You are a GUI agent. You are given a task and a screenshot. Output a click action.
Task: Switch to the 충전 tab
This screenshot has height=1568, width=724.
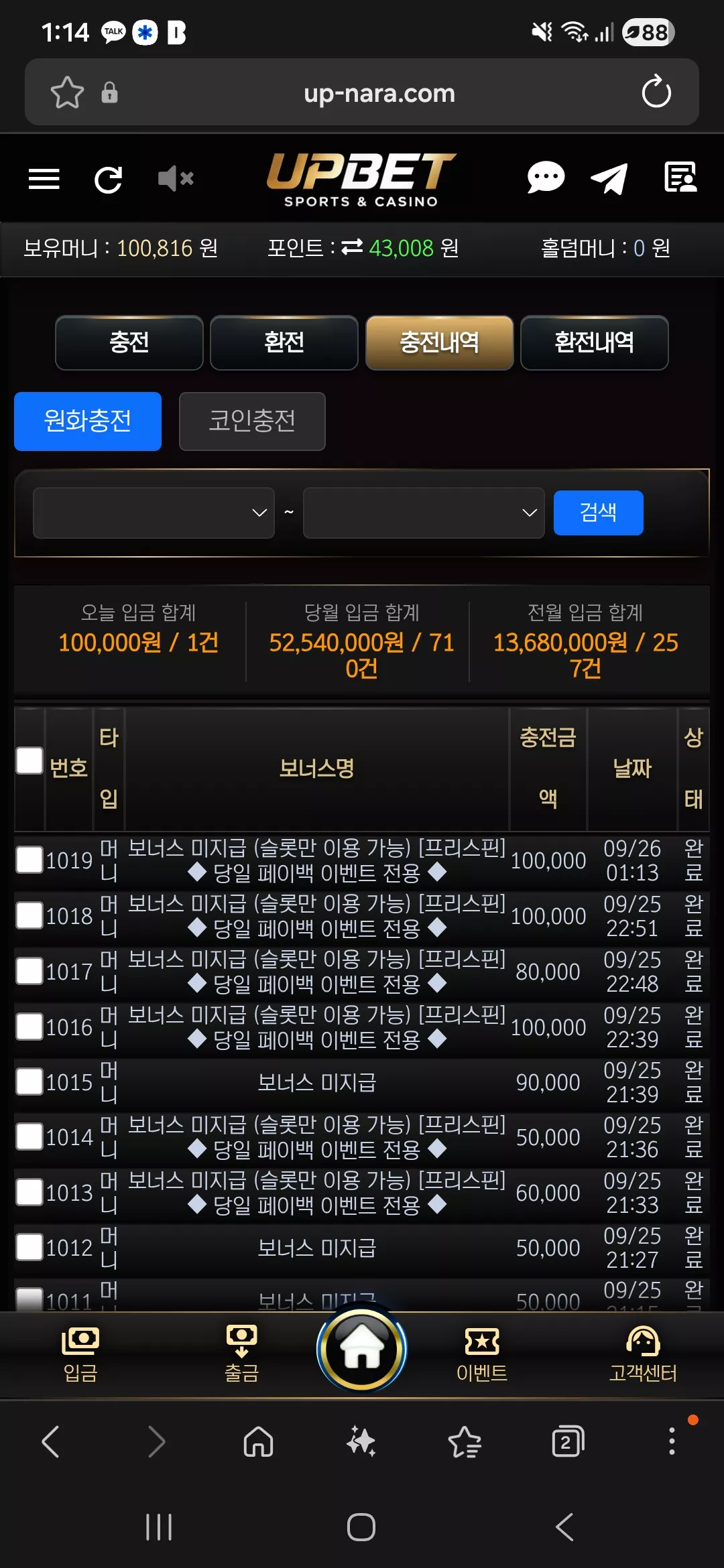click(129, 342)
